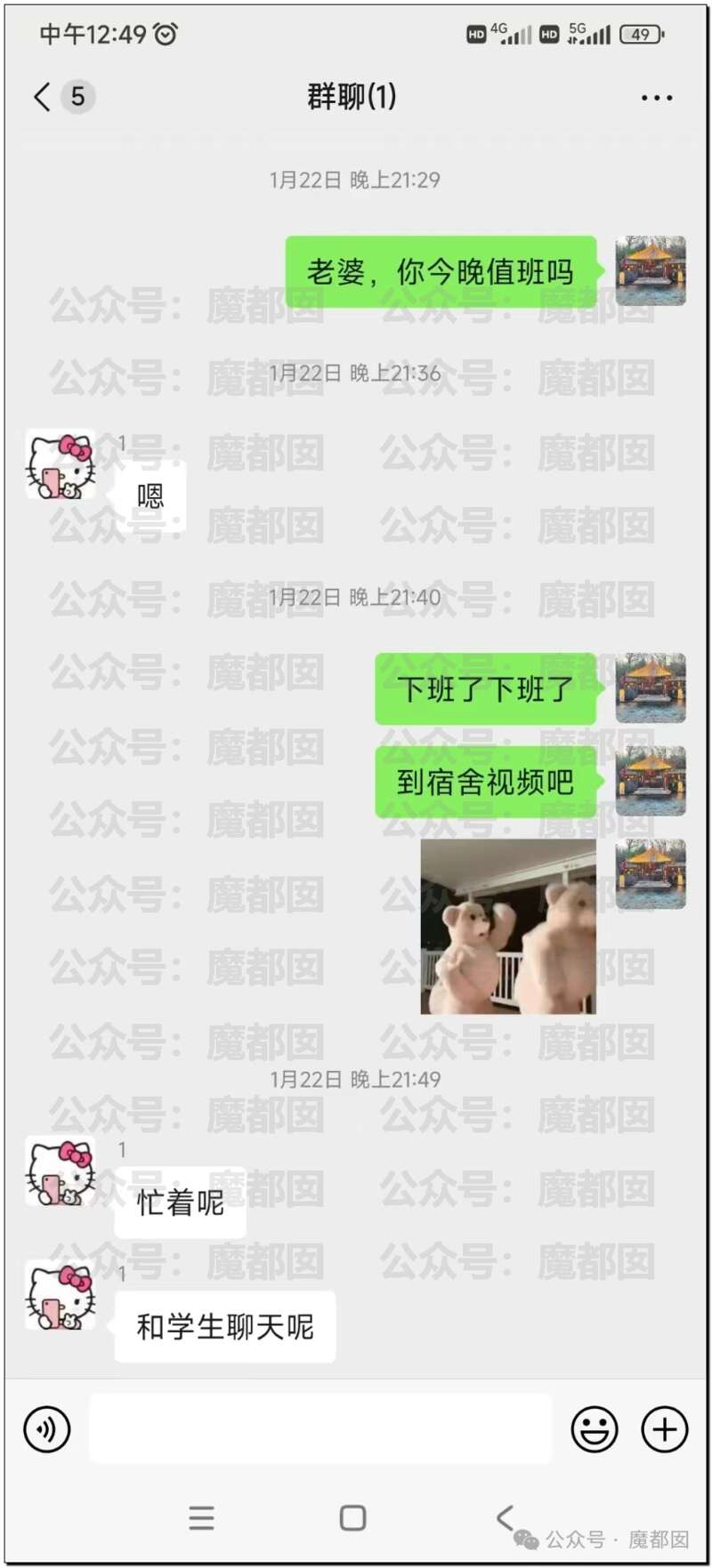View own avatar next to 老婆,你今晚值班吗
The height and width of the screenshot is (1568, 712).
tap(651, 270)
